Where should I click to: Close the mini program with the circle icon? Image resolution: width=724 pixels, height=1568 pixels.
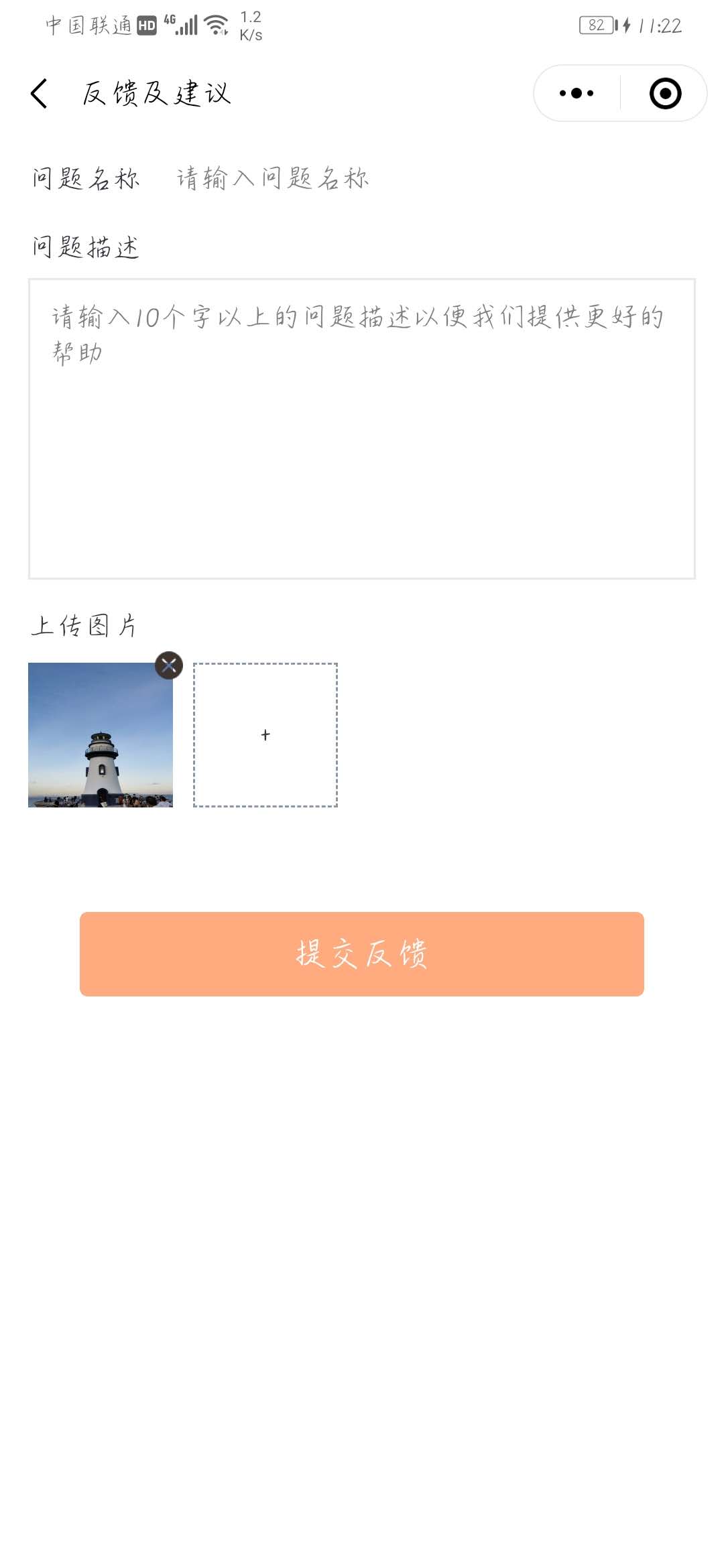665,93
